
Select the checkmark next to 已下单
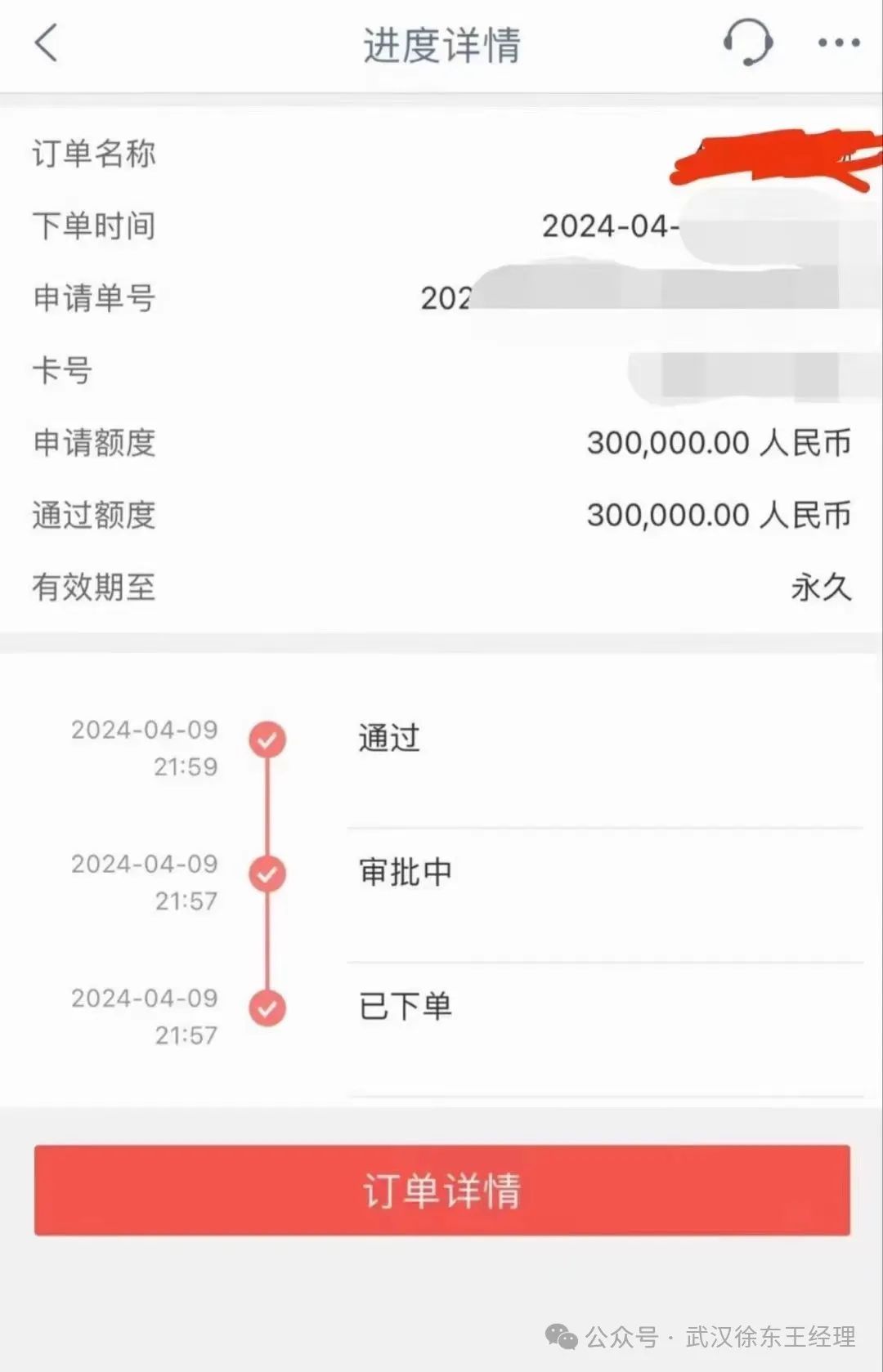click(267, 1007)
